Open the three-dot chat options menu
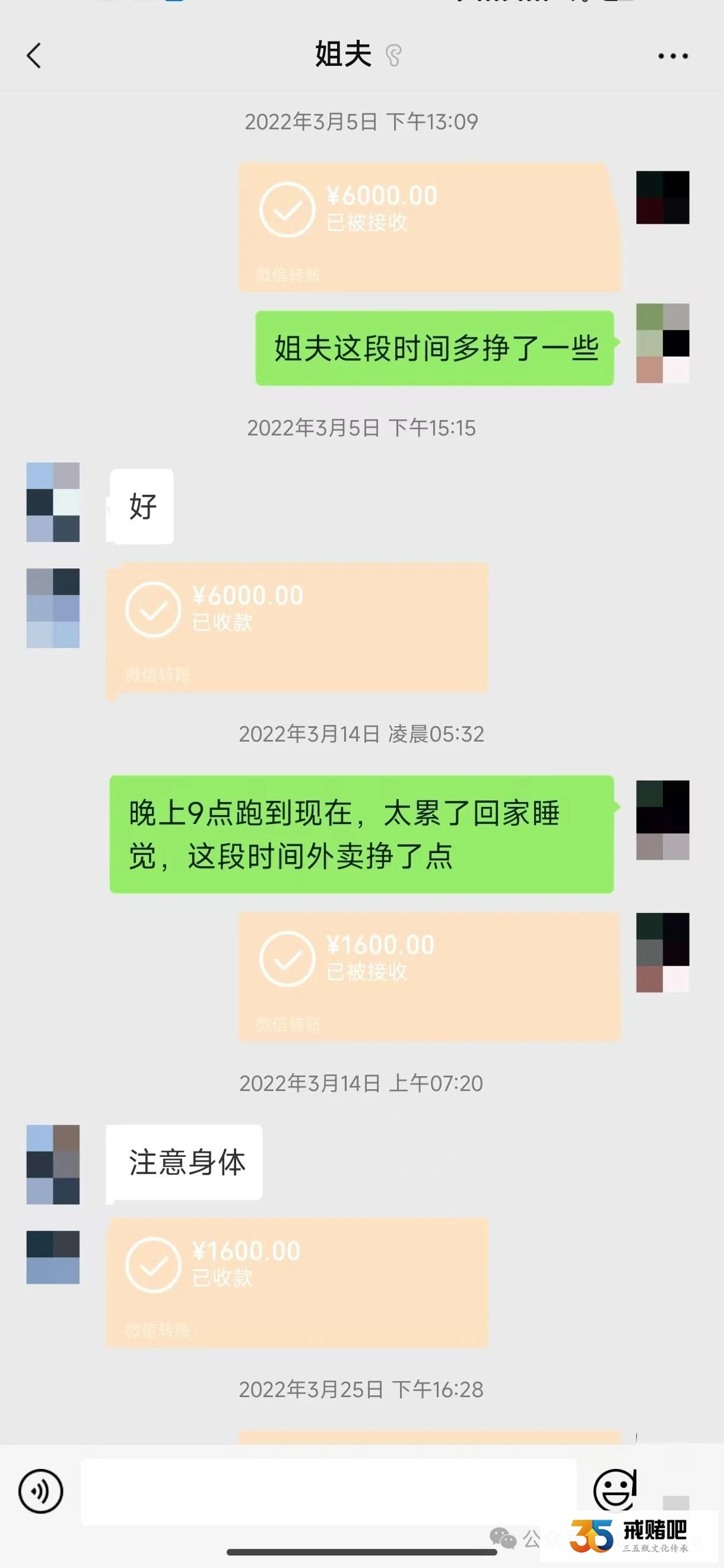724x1568 pixels. (672, 56)
